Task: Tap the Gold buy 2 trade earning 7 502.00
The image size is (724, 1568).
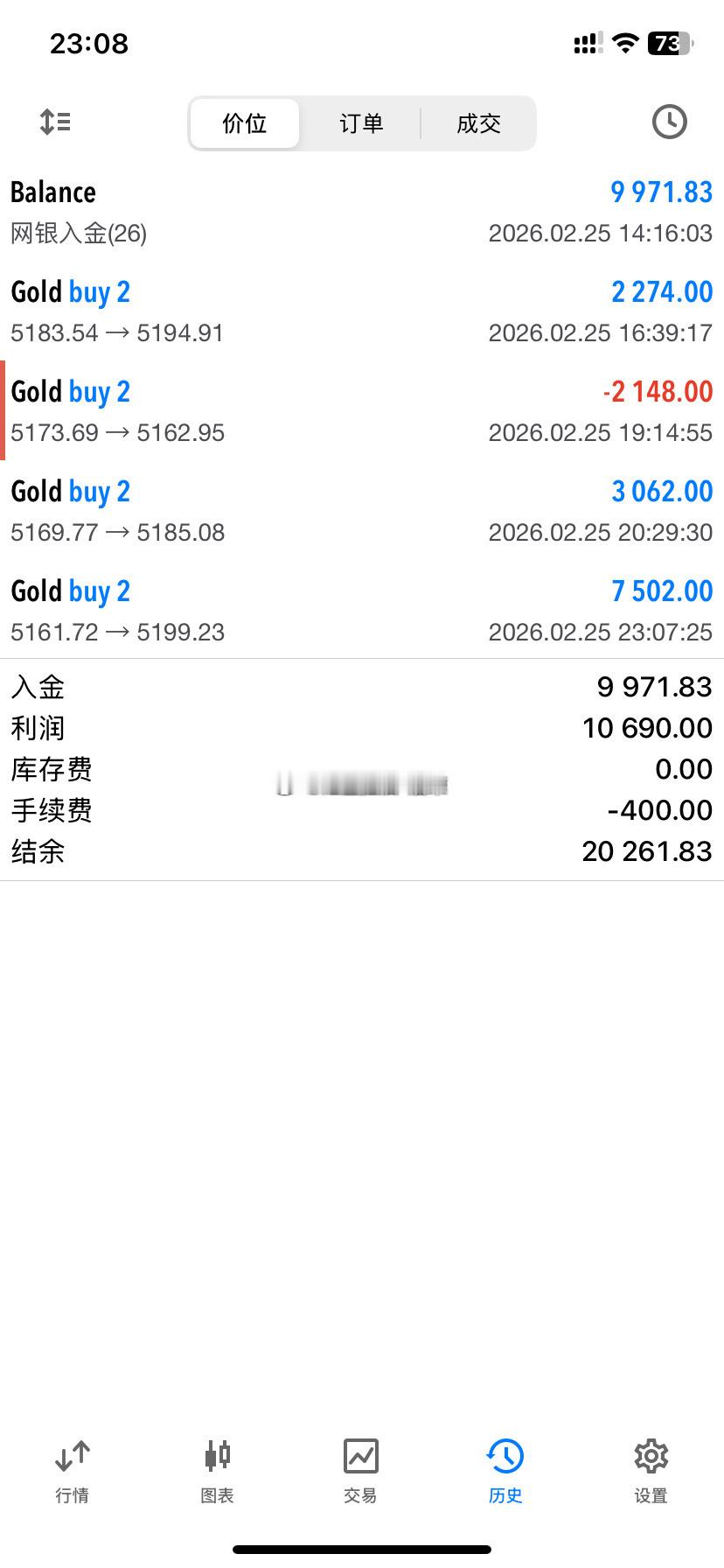Action: tap(362, 609)
